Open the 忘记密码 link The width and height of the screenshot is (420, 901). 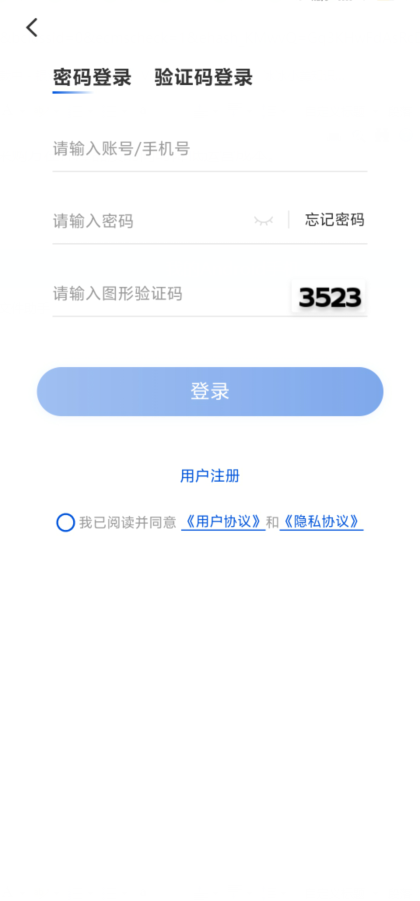(334, 220)
